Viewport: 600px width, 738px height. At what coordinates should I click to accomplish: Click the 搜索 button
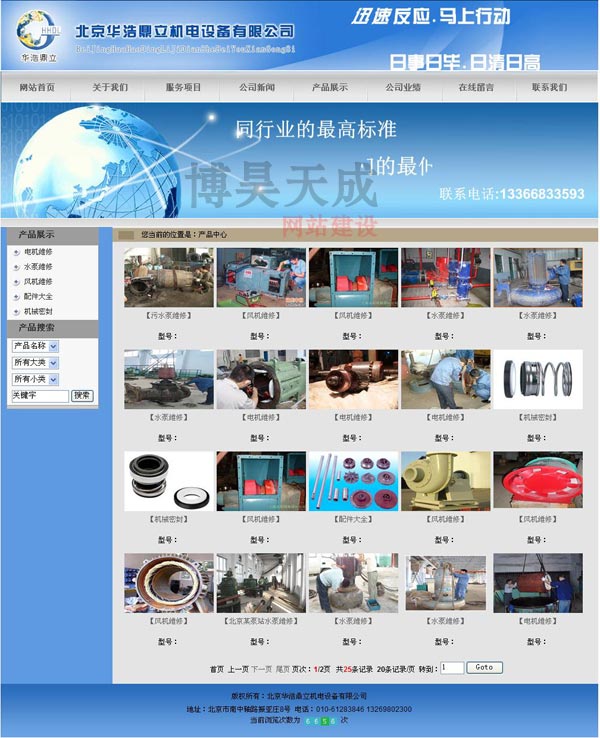click(x=81, y=396)
